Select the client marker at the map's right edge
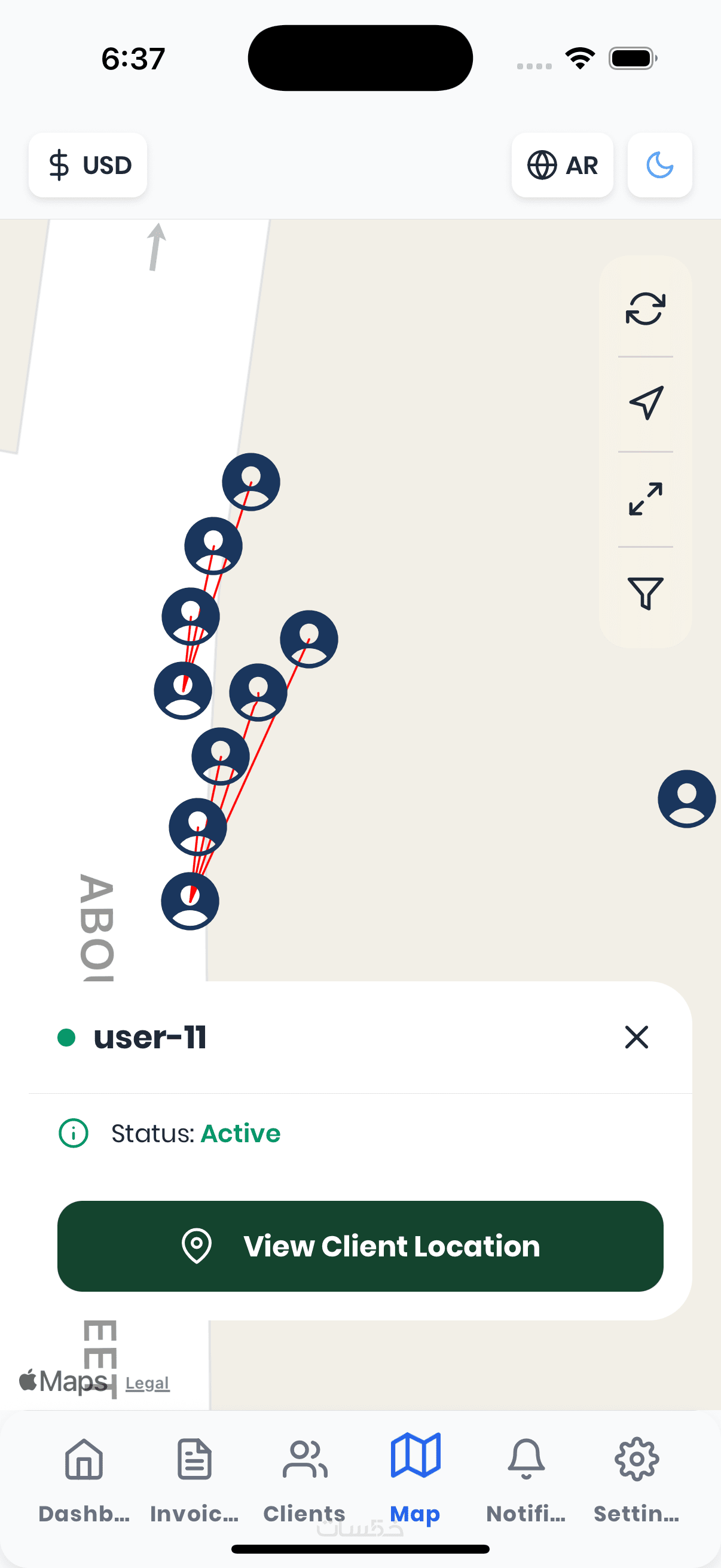This screenshot has height=1568, width=721. click(x=686, y=798)
